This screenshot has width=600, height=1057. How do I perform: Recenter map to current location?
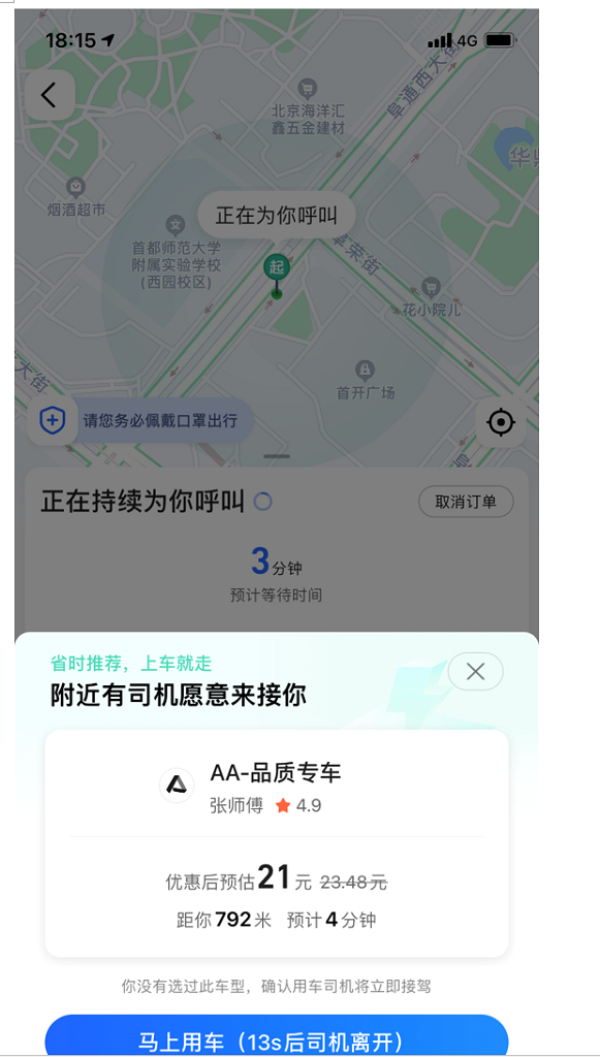(500, 422)
